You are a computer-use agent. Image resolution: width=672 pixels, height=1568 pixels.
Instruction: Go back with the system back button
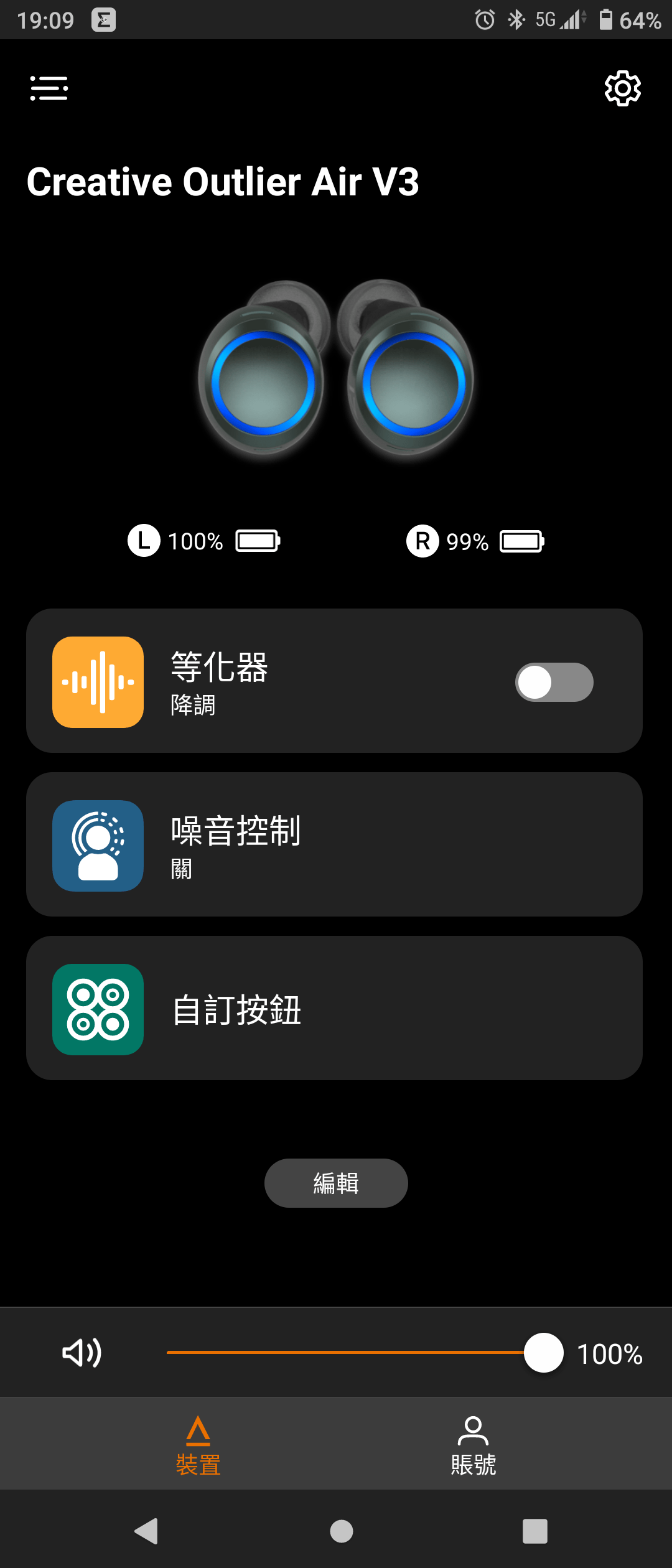pyautogui.click(x=147, y=1531)
